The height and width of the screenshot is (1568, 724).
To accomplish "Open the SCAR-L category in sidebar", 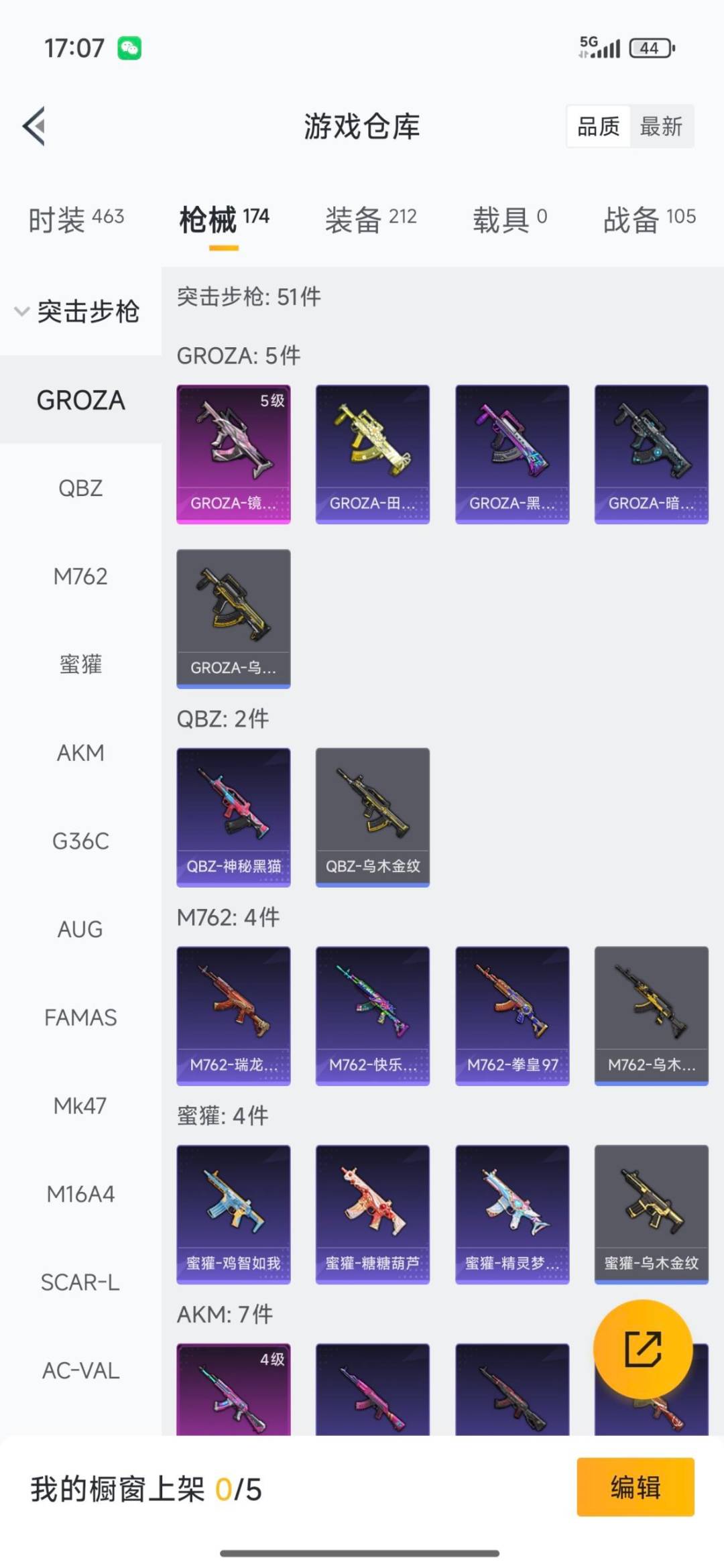I will coord(80,1281).
